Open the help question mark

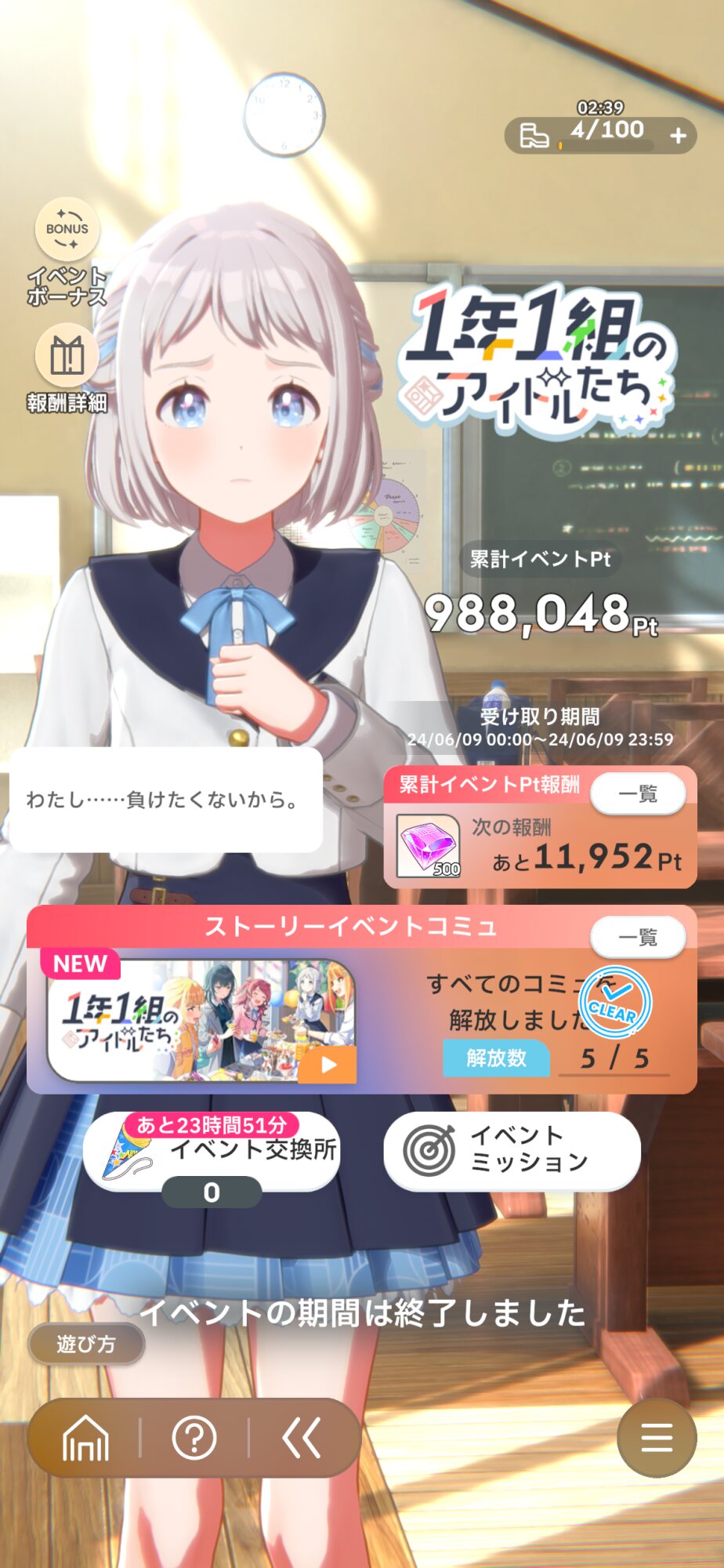click(194, 1439)
